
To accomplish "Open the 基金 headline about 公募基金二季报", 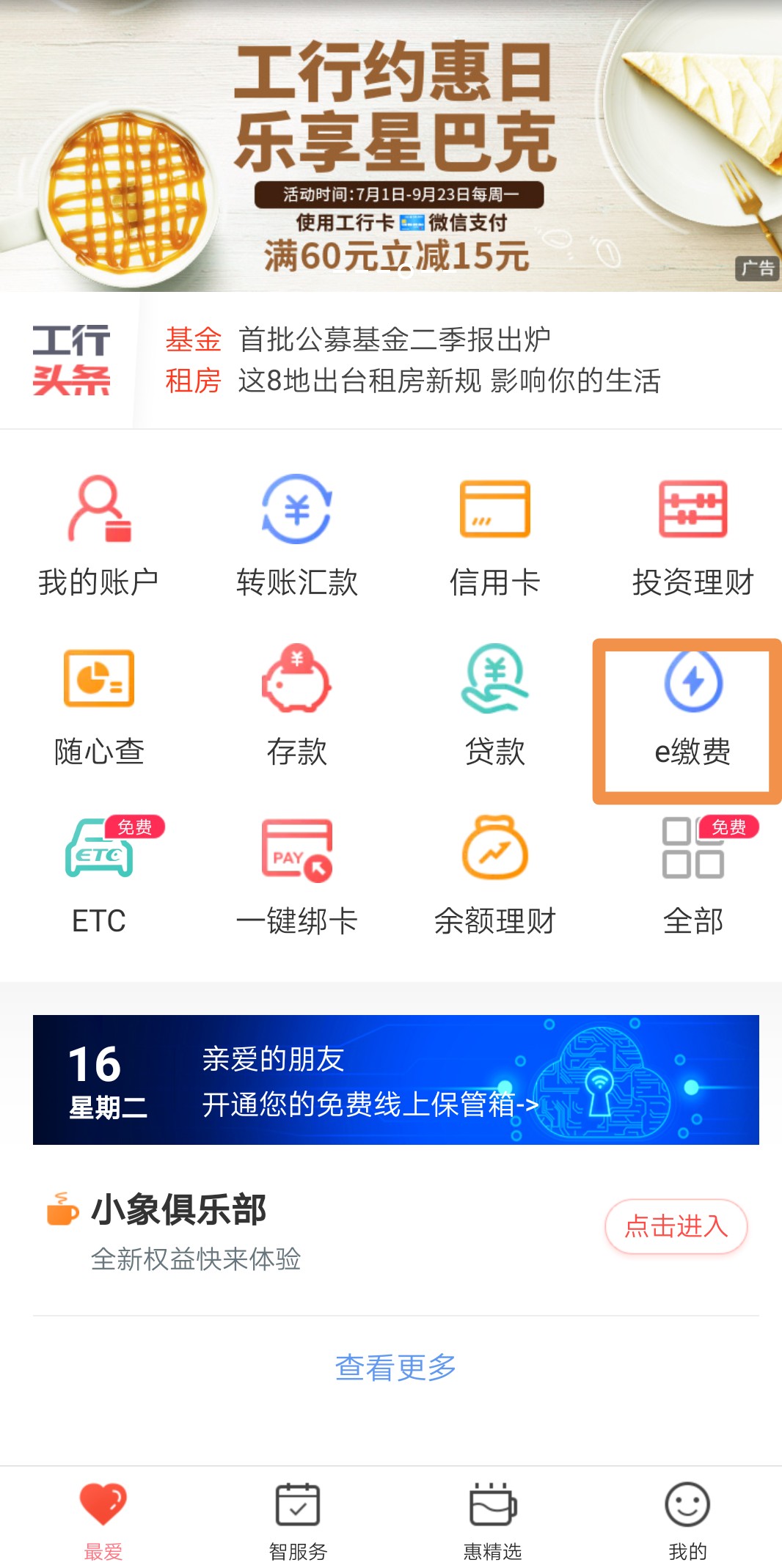I will click(395, 340).
